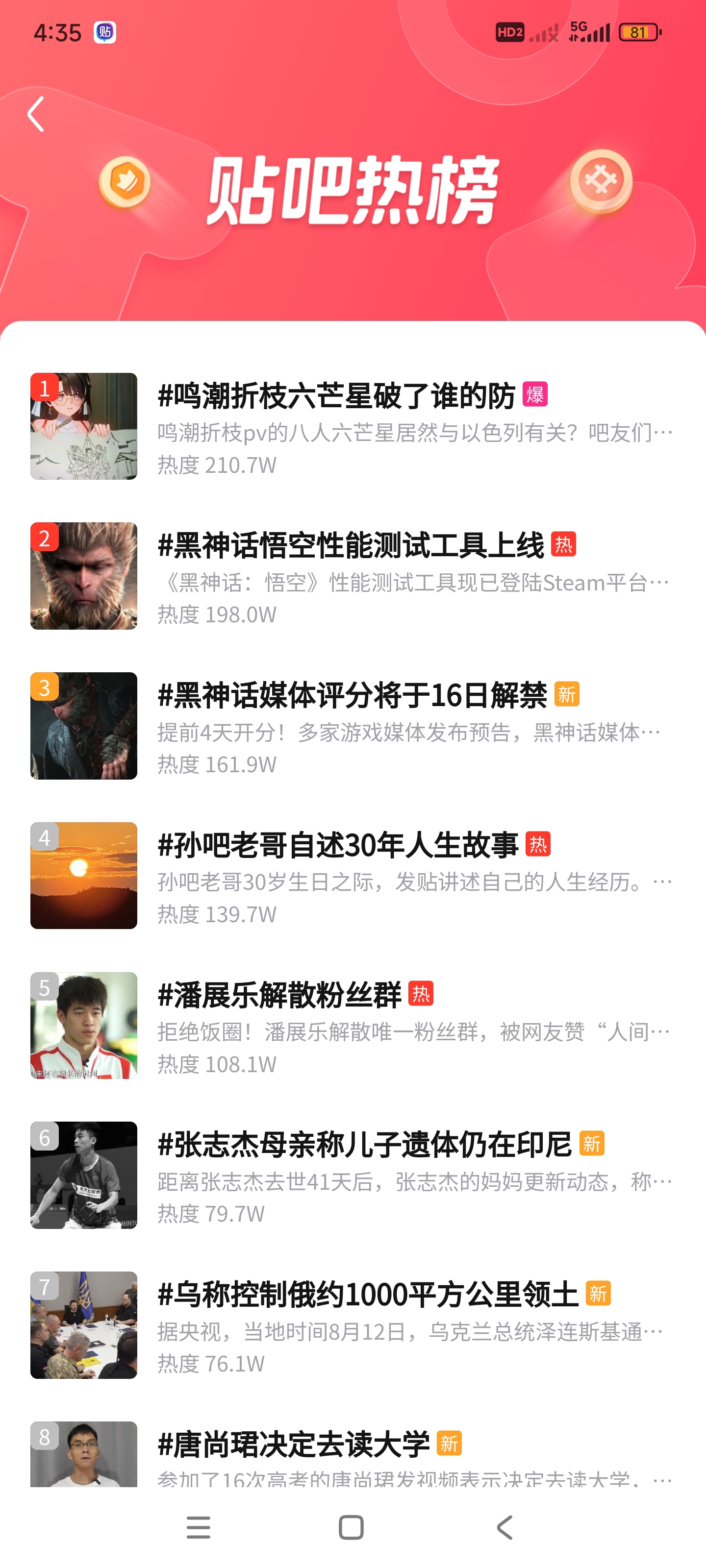
Task: Tap the back arrow at top left
Action: 36,114
